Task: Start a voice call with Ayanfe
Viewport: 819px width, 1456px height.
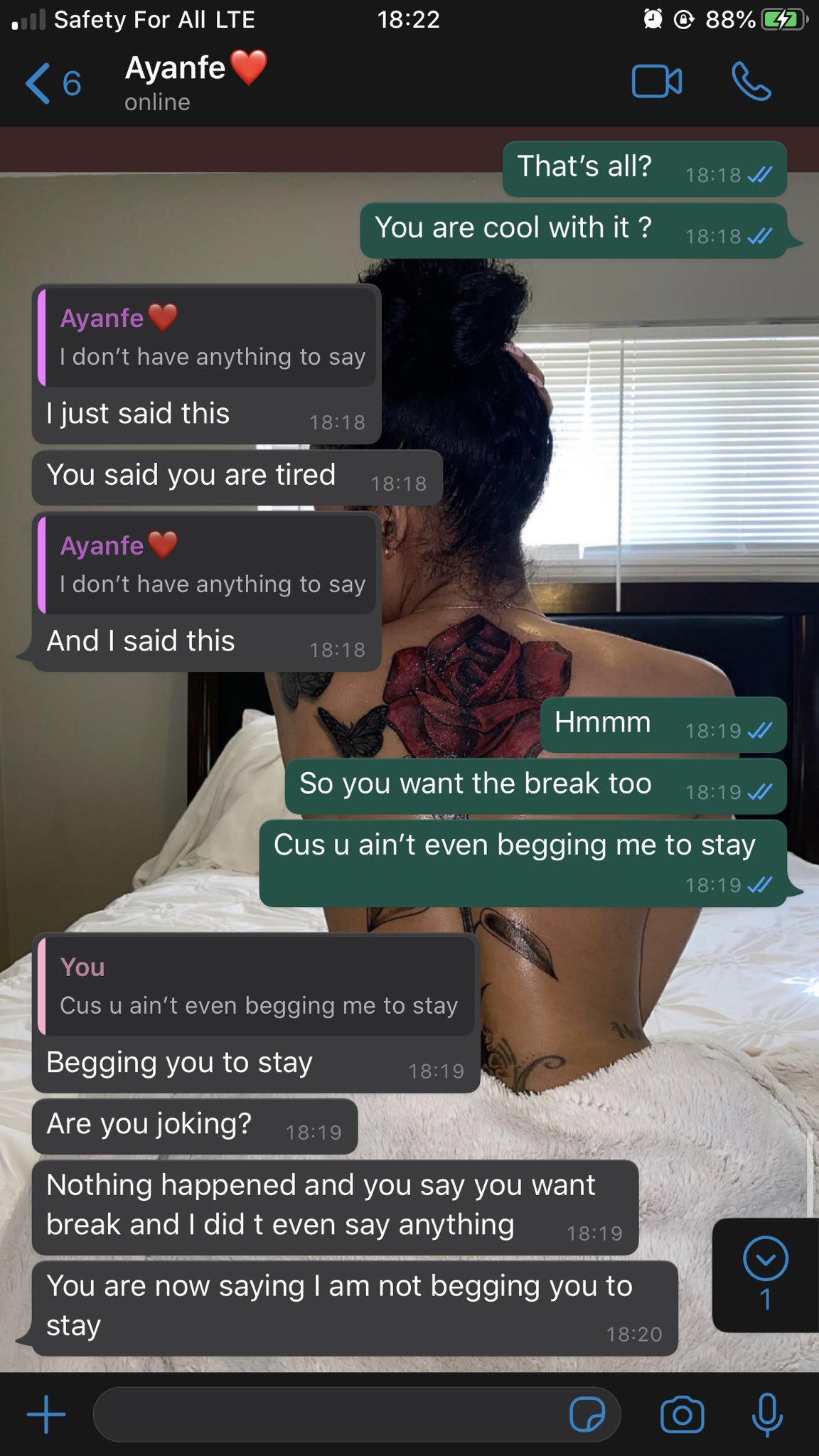Action: 751,82
